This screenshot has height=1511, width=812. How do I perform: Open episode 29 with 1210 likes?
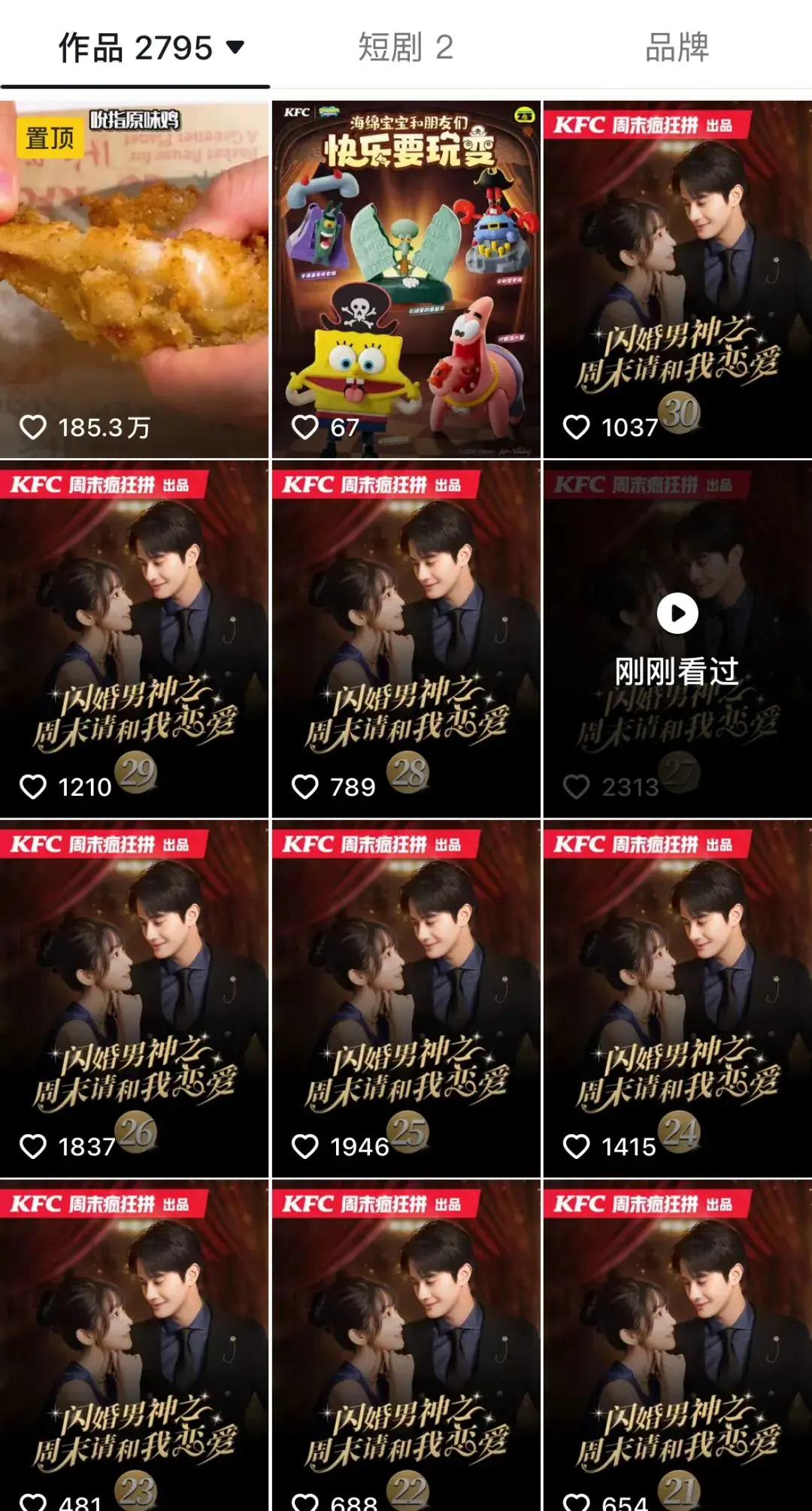(x=134, y=639)
